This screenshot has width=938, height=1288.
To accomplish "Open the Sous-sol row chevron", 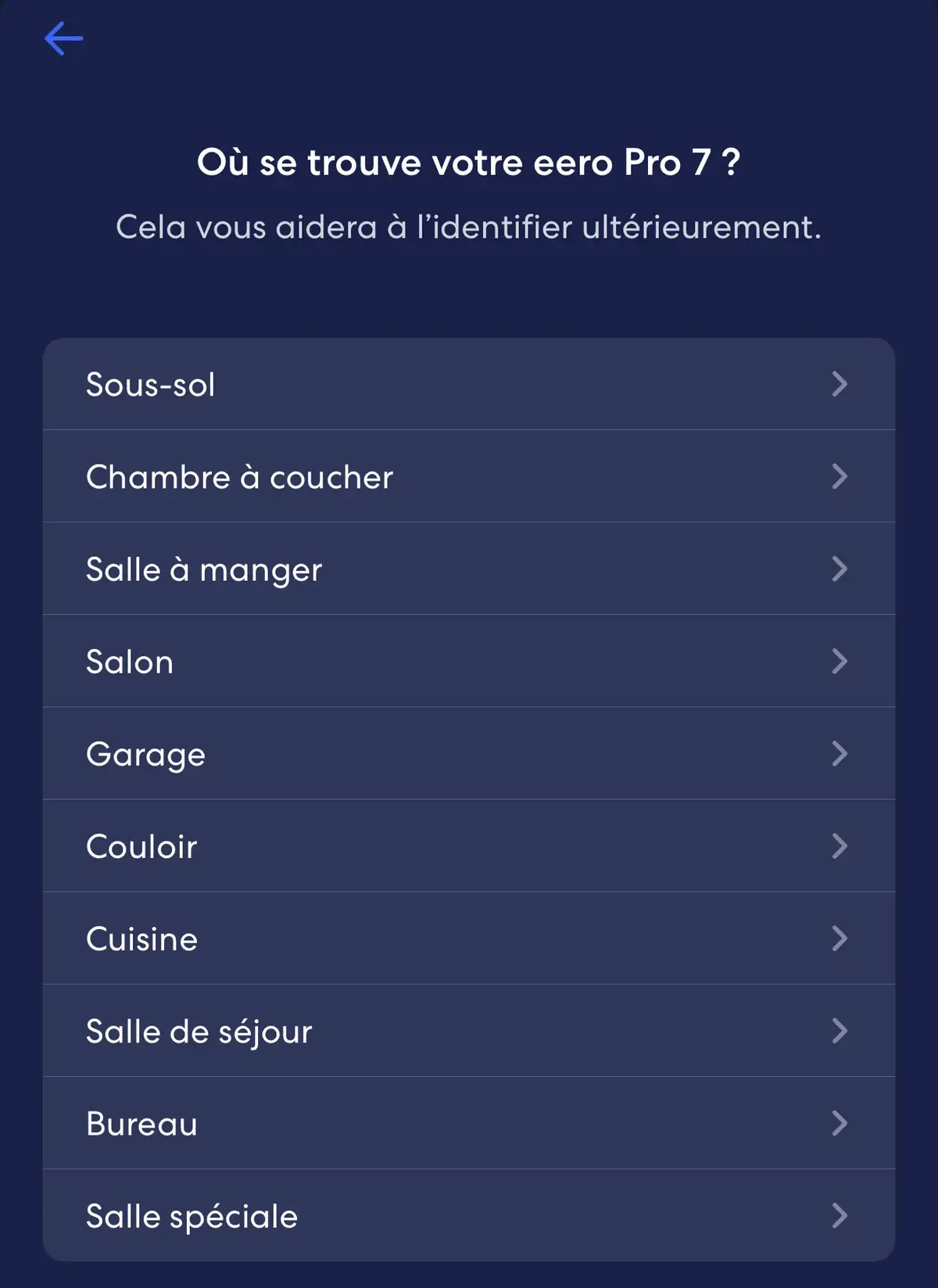I will 840,384.
